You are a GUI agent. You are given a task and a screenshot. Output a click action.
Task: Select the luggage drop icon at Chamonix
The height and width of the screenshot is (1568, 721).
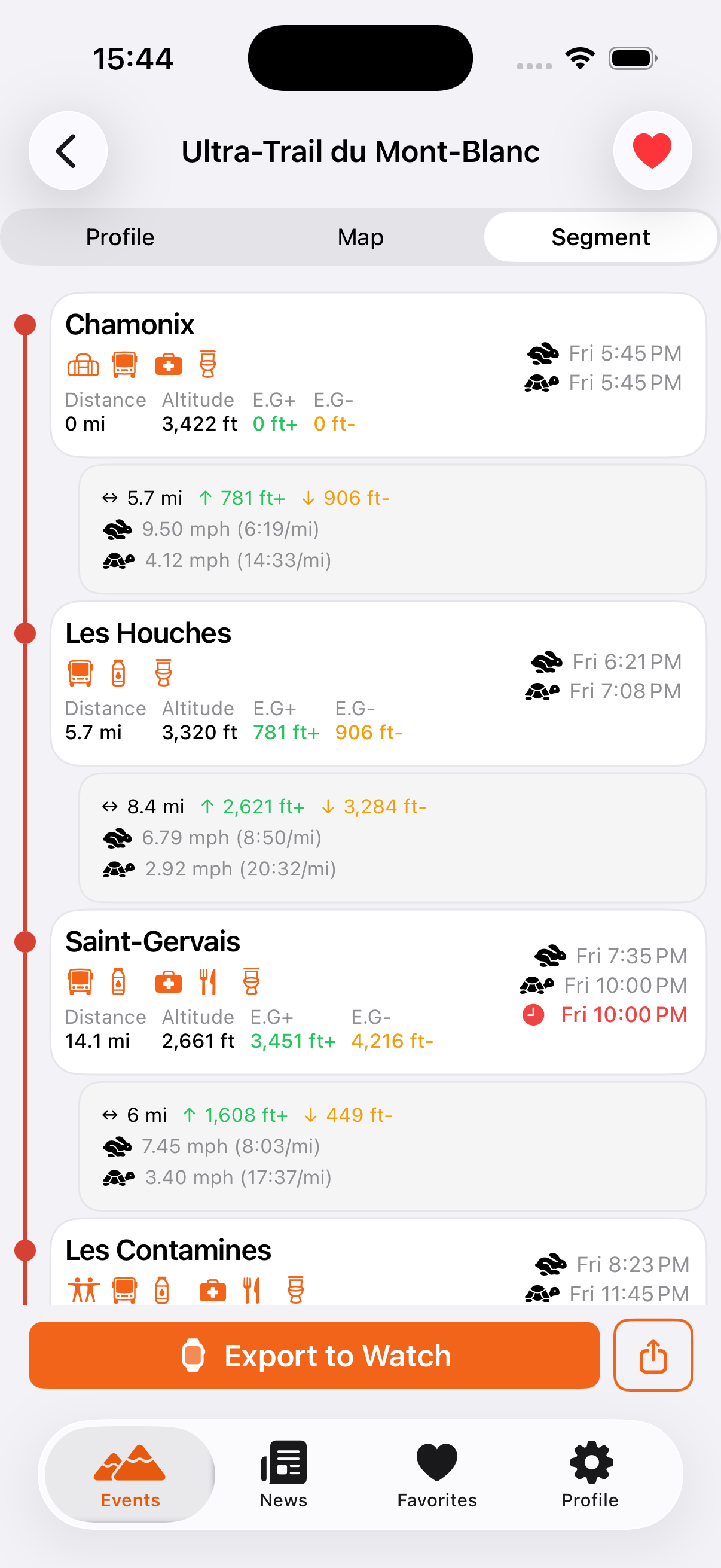(x=83, y=364)
